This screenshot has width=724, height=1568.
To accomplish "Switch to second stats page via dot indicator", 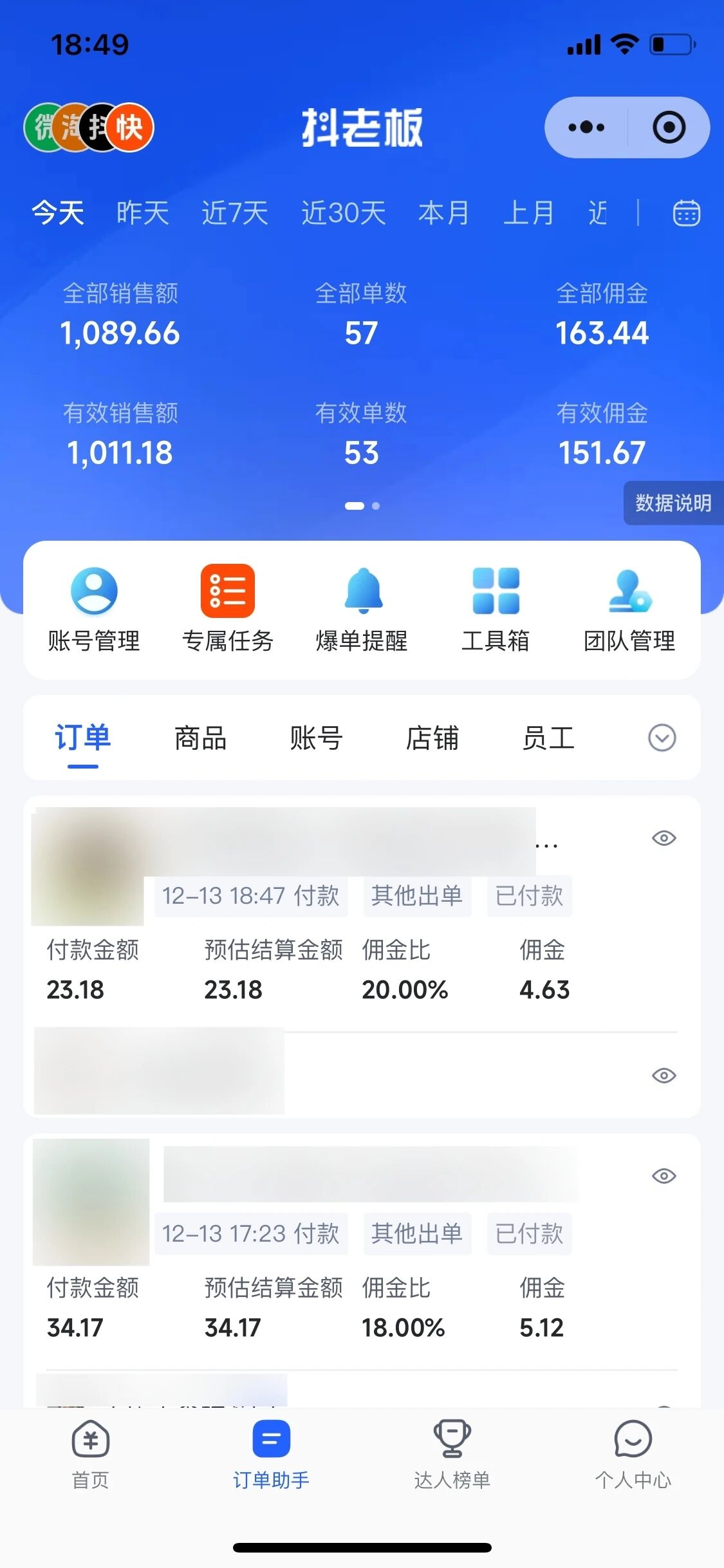I will [x=376, y=507].
